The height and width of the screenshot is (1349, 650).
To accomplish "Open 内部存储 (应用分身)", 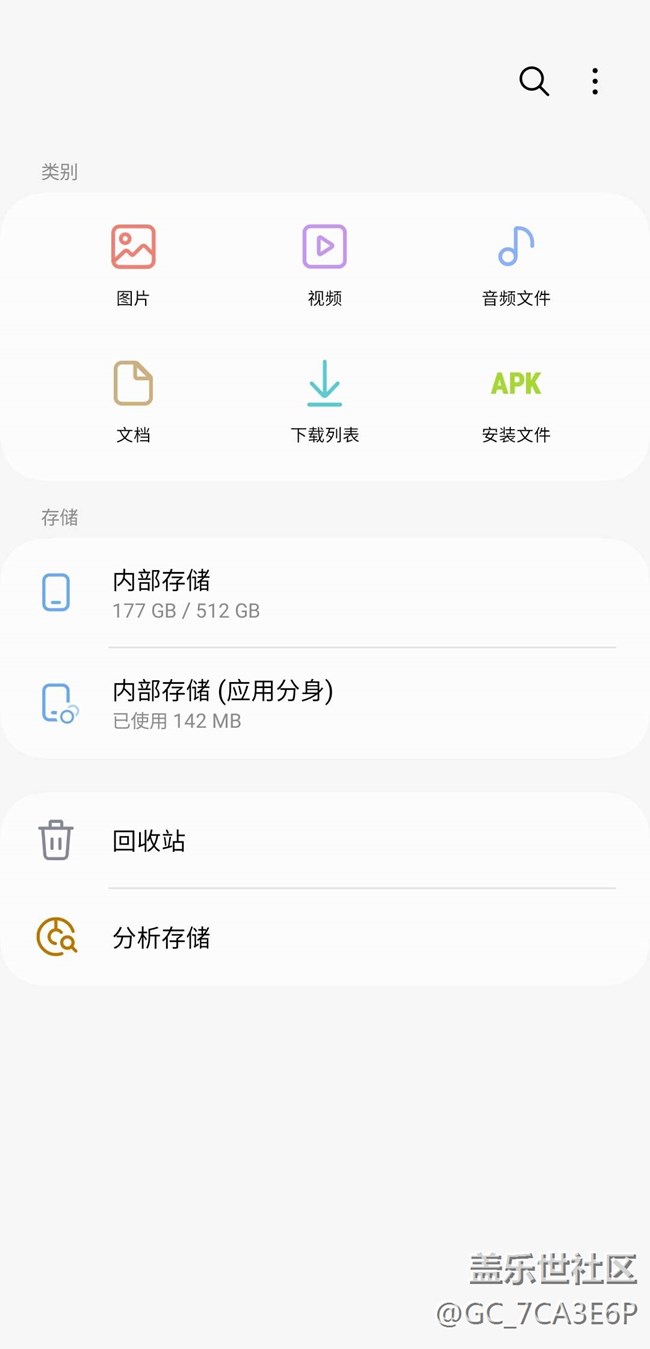I will 325,703.
